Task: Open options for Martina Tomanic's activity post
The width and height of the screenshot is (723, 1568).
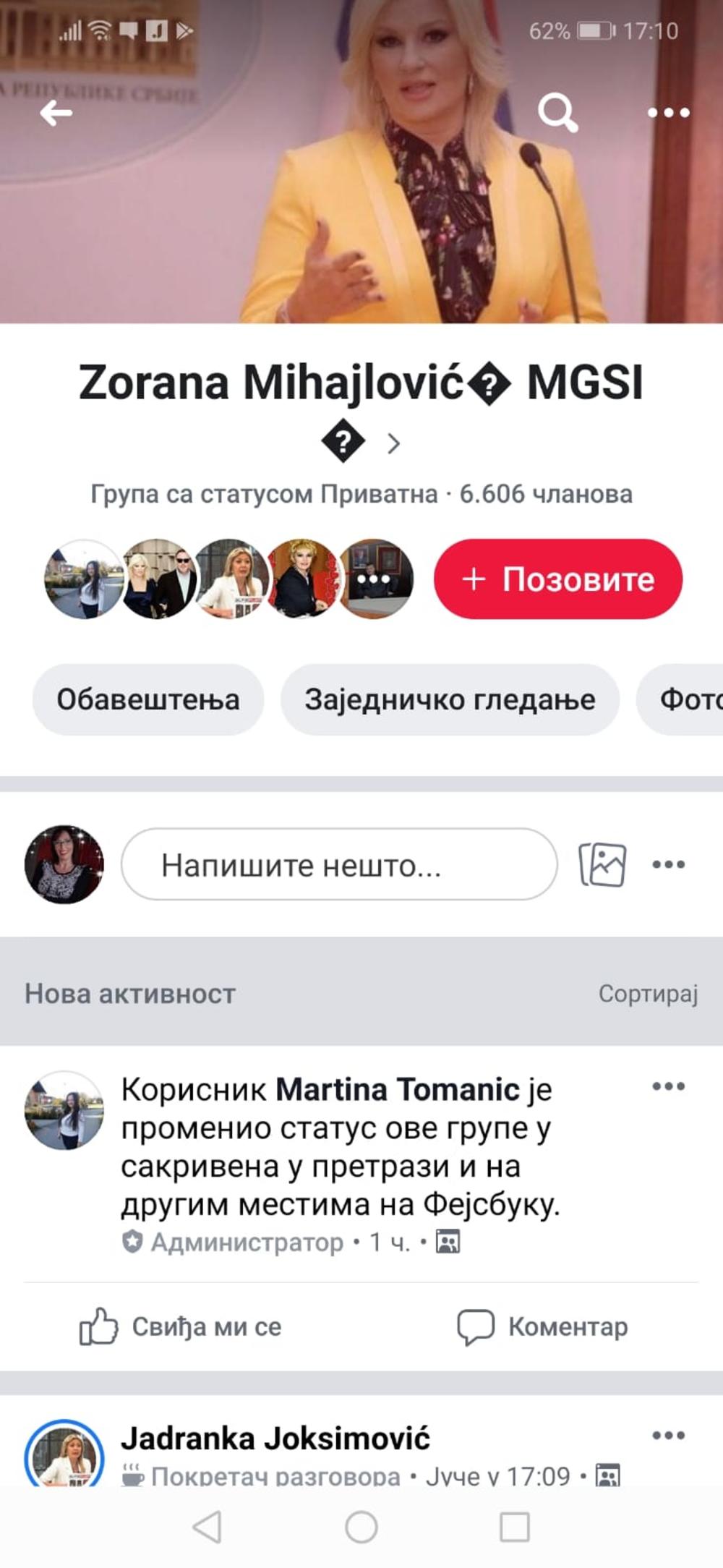Action: (x=668, y=1086)
